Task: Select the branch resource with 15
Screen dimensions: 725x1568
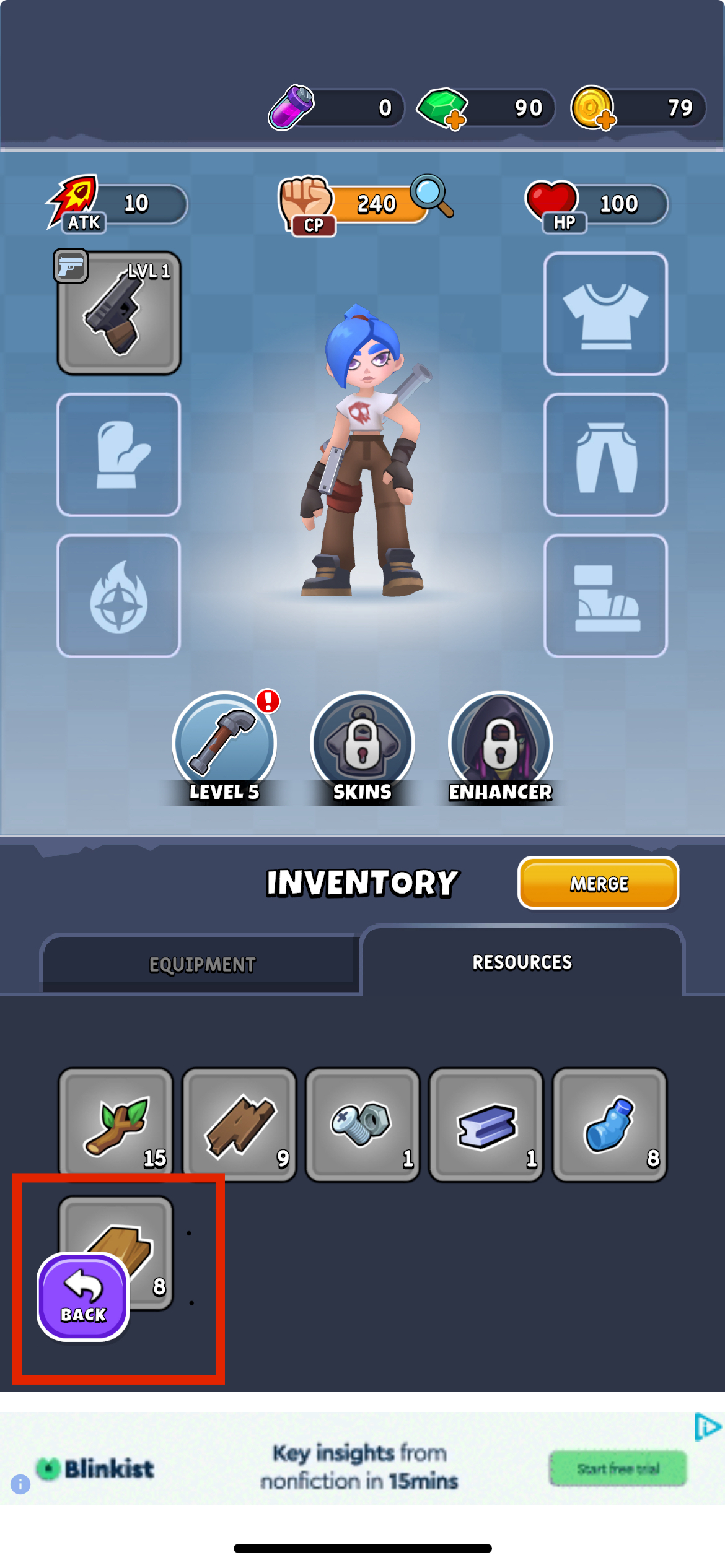Action: point(116,1124)
